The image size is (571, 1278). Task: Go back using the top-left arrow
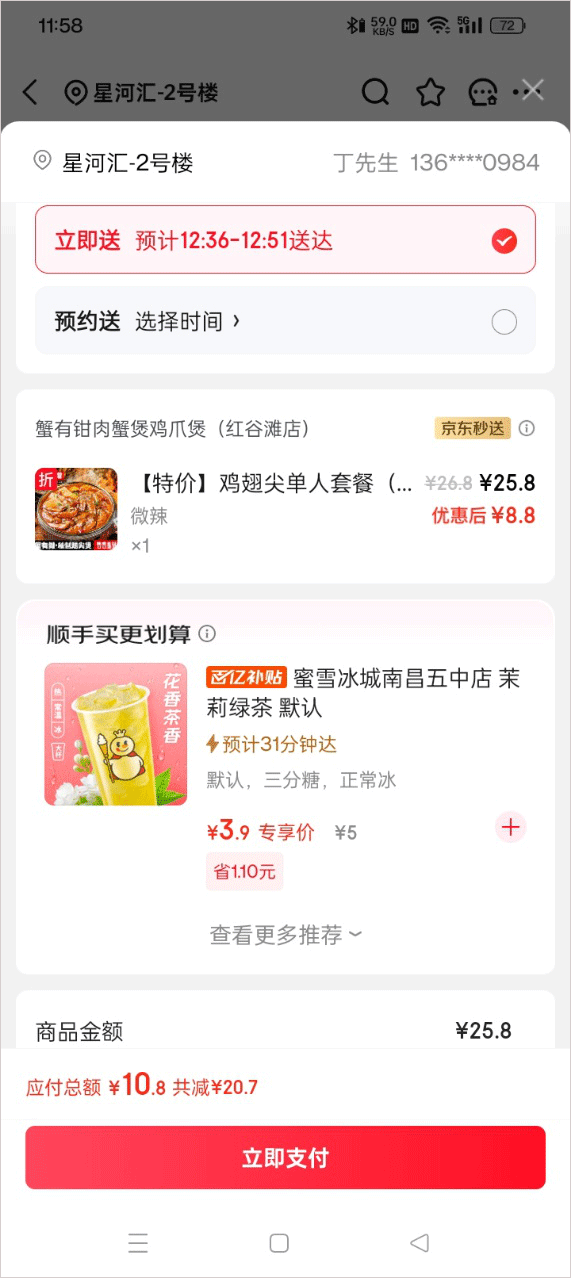pos(30,93)
